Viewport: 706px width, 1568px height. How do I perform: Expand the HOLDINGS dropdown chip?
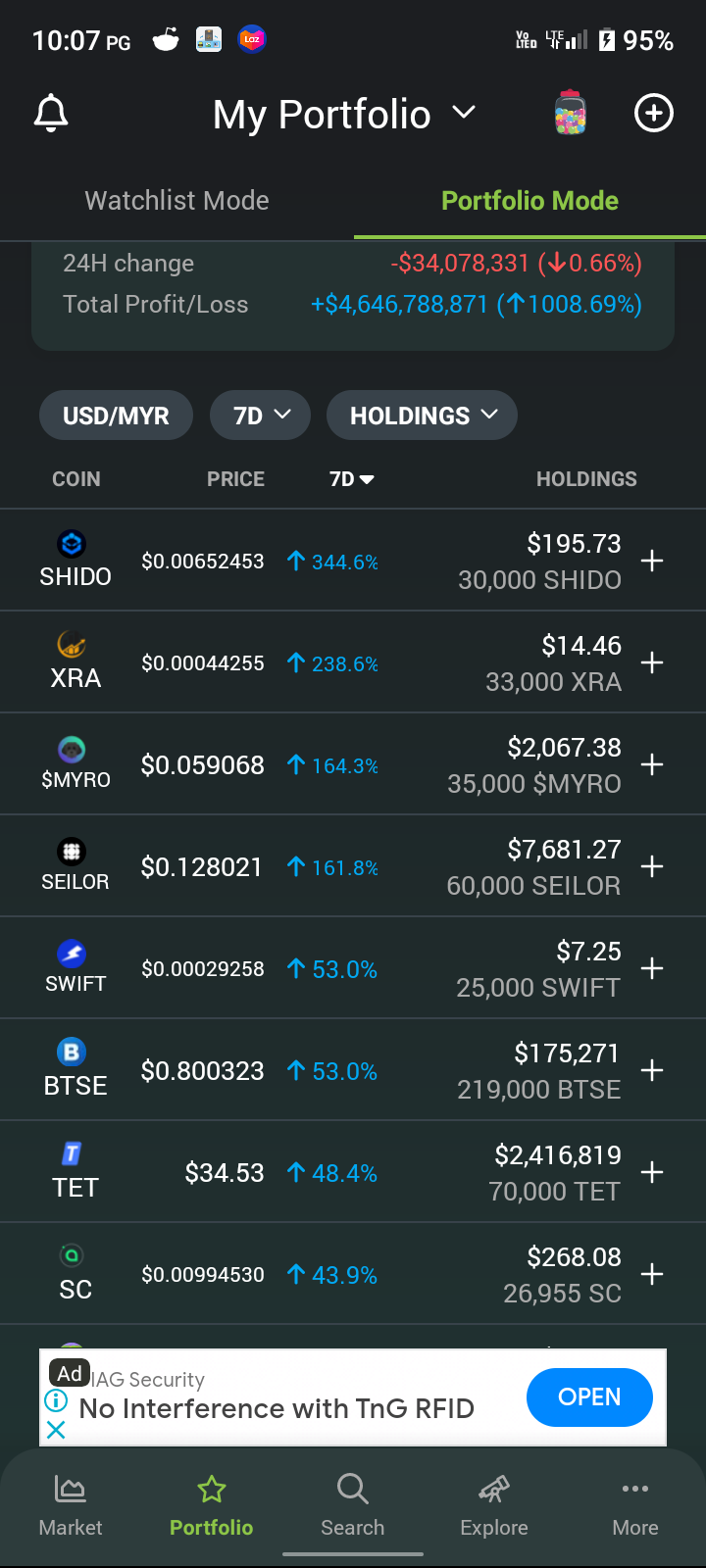(422, 416)
